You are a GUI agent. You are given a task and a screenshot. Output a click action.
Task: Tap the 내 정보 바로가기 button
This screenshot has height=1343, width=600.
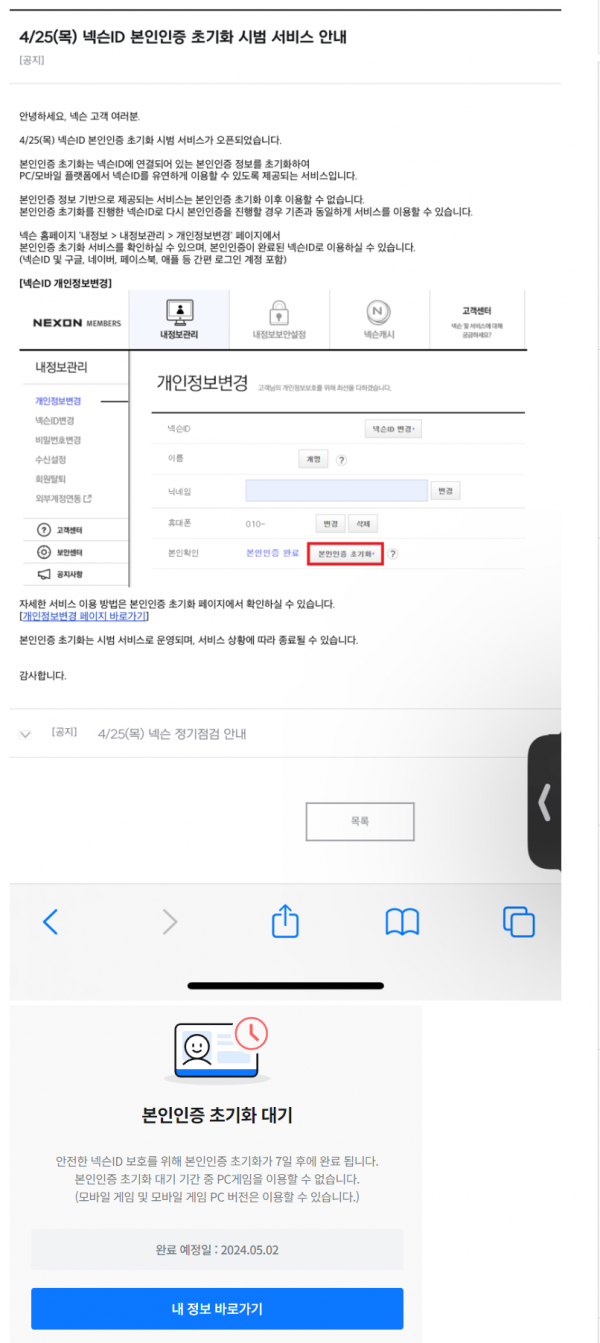coord(217,1308)
